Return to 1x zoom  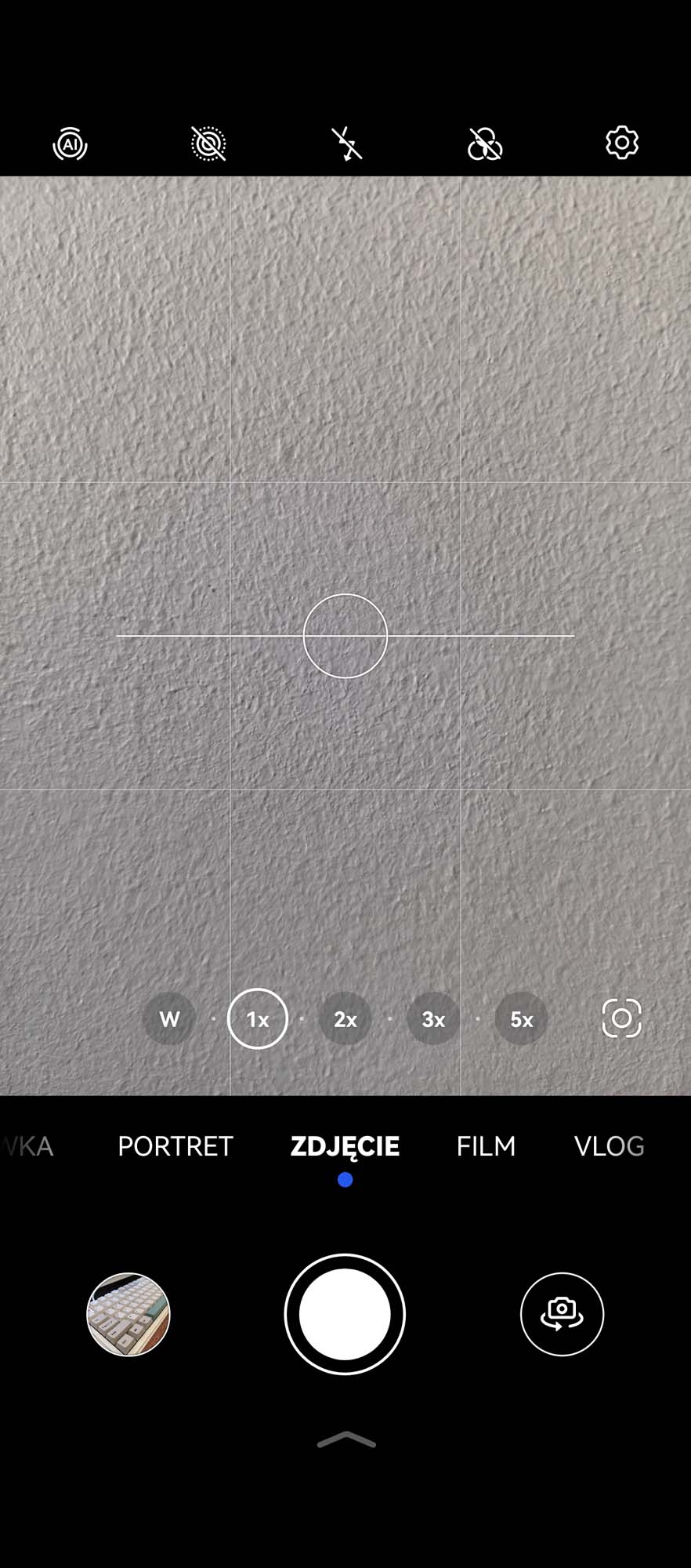pyautogui.click(x=257, y=1018)
